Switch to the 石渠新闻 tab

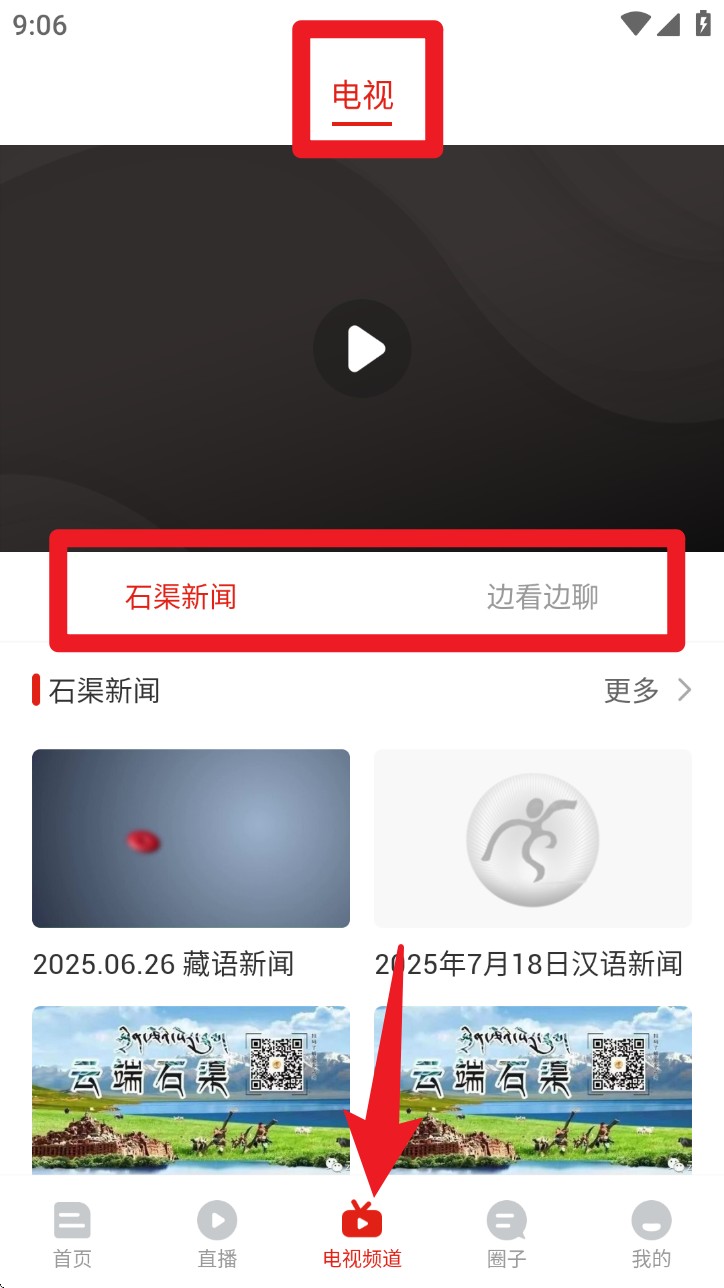pyautogui.click(x=180, y=597)
